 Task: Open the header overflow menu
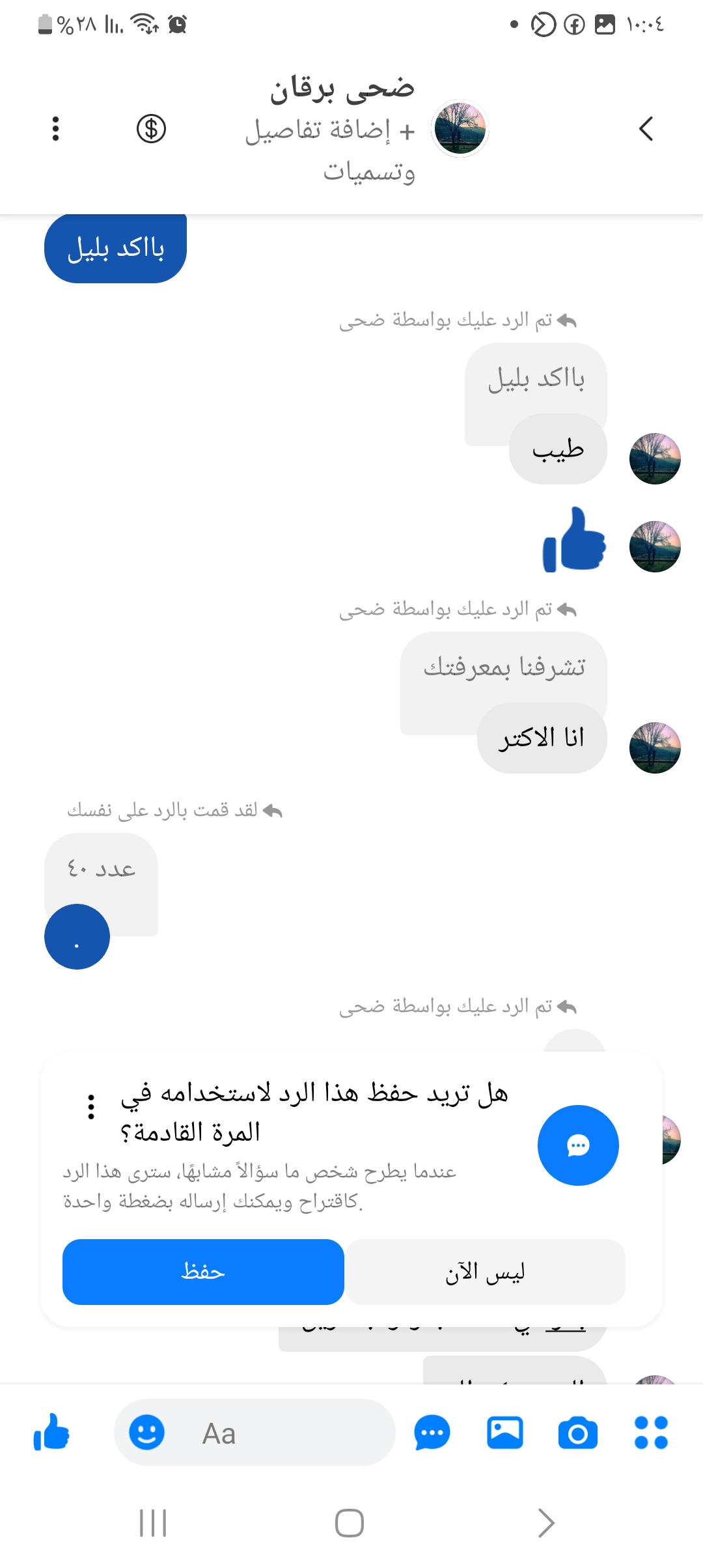click(x=56, y=129)
